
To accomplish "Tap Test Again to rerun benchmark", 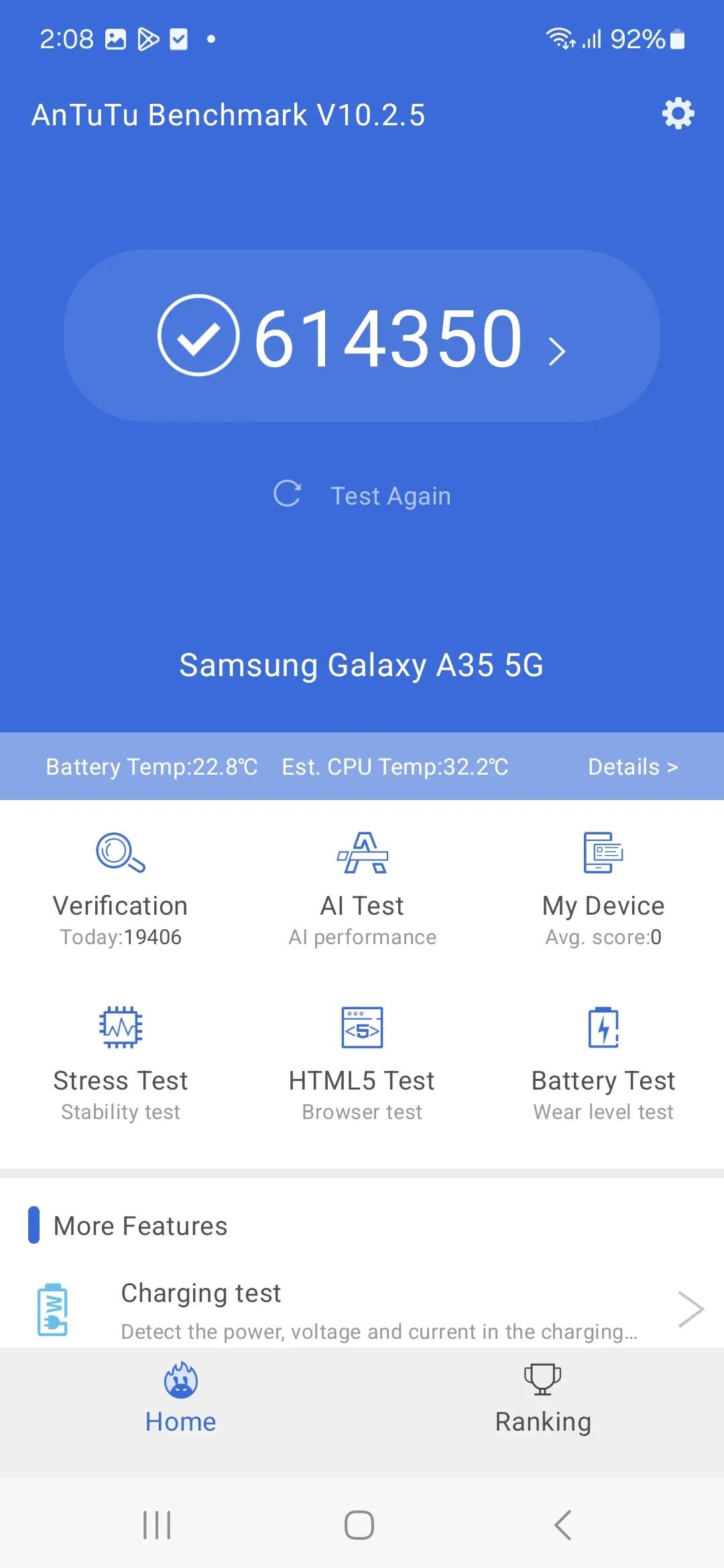I will pyautogui.click(x=363, y=495).
